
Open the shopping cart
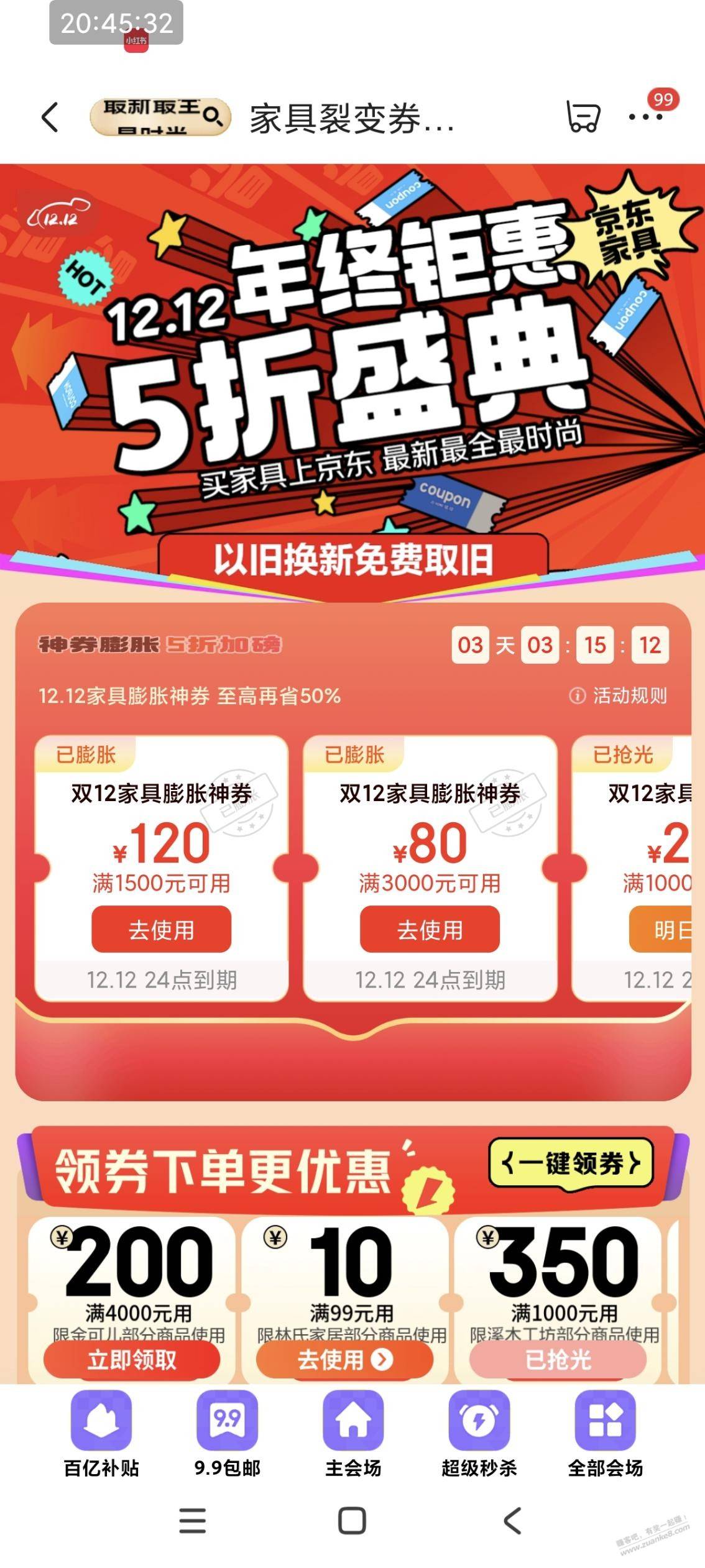click(583, 117)
